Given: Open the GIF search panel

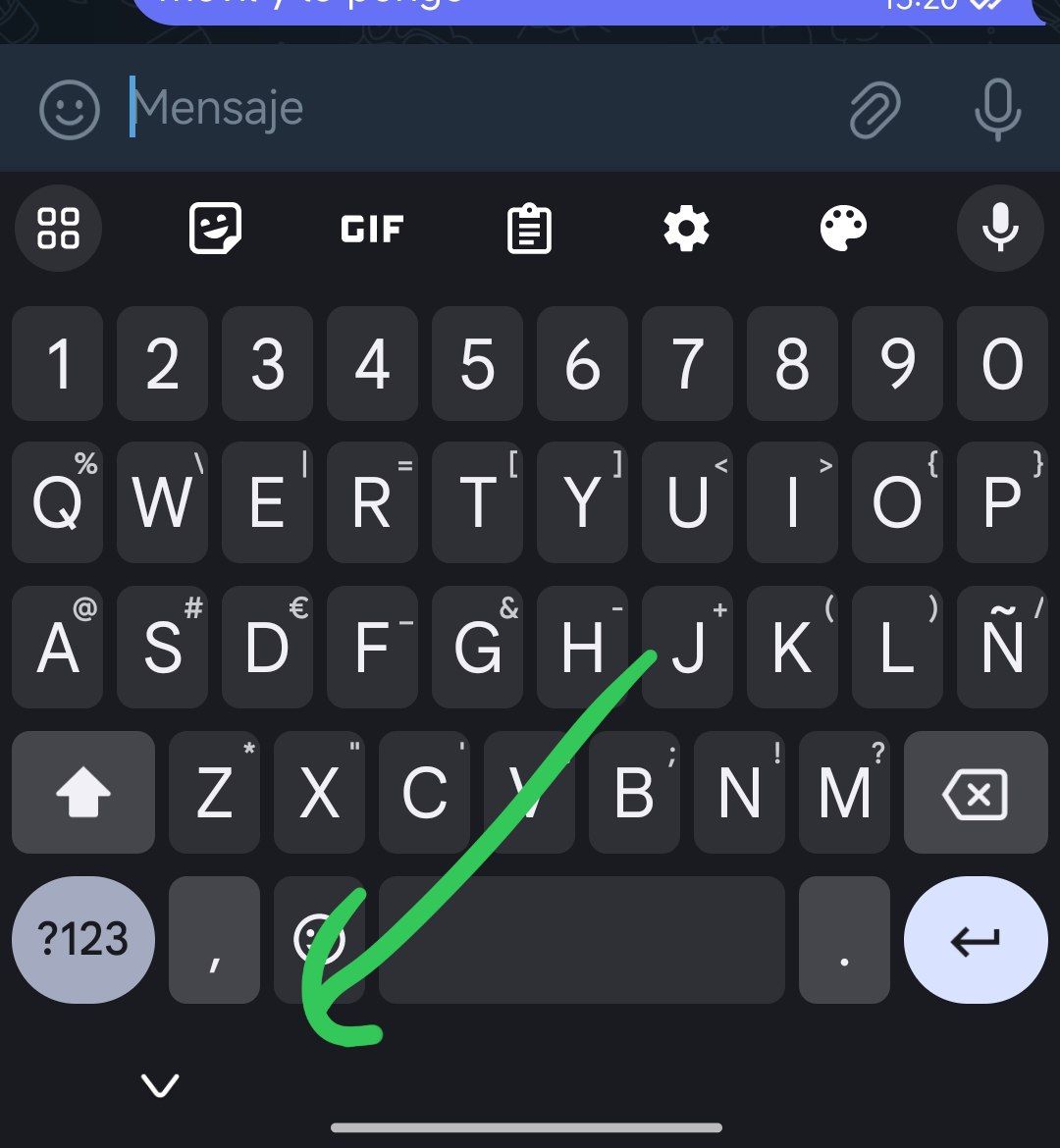Looking at the screenshot, I should (372, 230).
